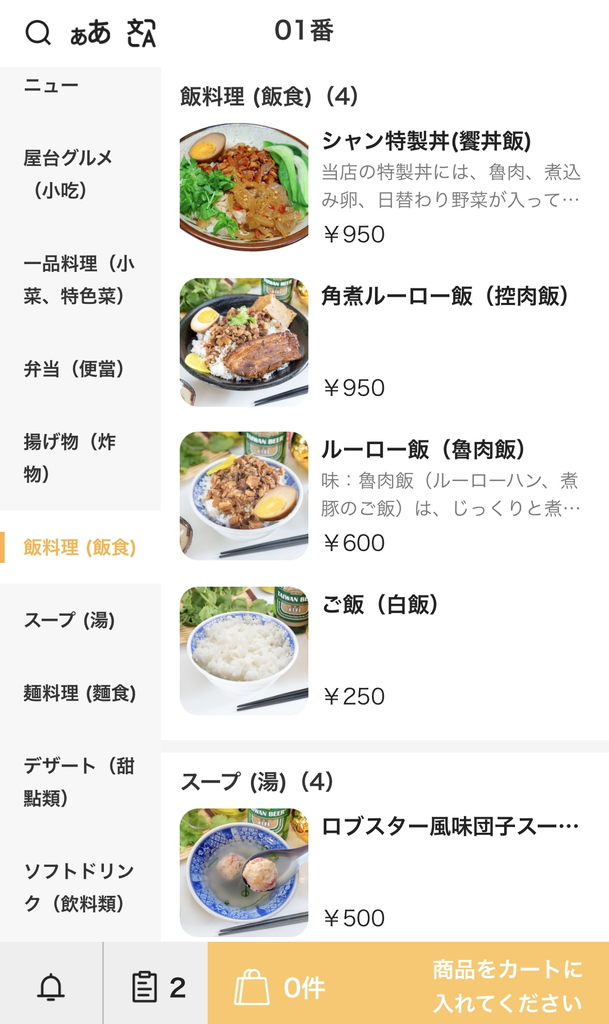The image size is (609, 1024).
Task: Open the shopping cart with 0件
Action: click(408, 987)
